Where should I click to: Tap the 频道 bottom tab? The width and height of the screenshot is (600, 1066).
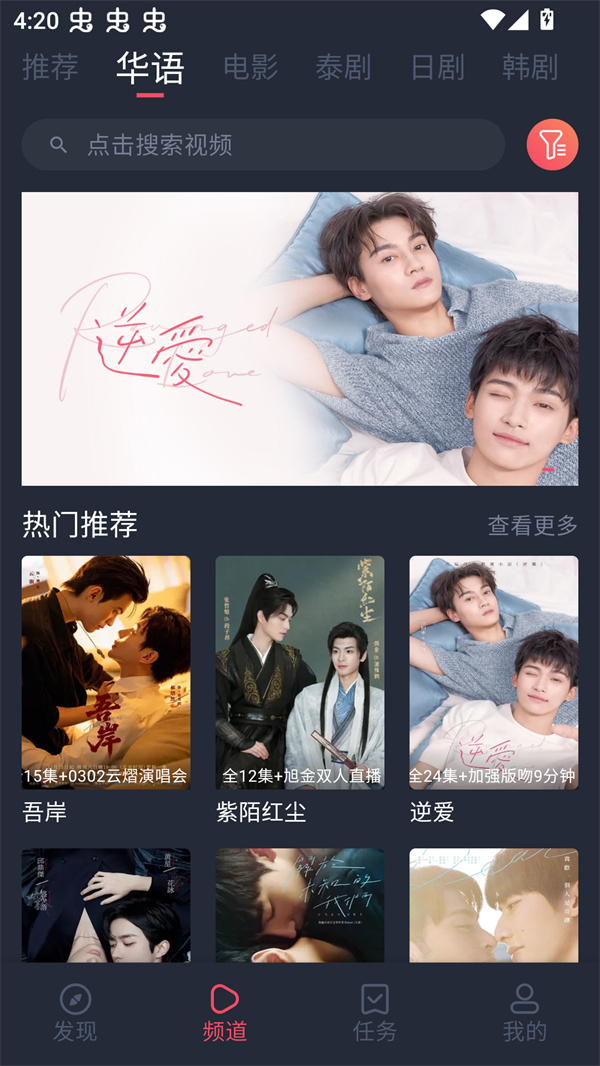pos(225,1012)
